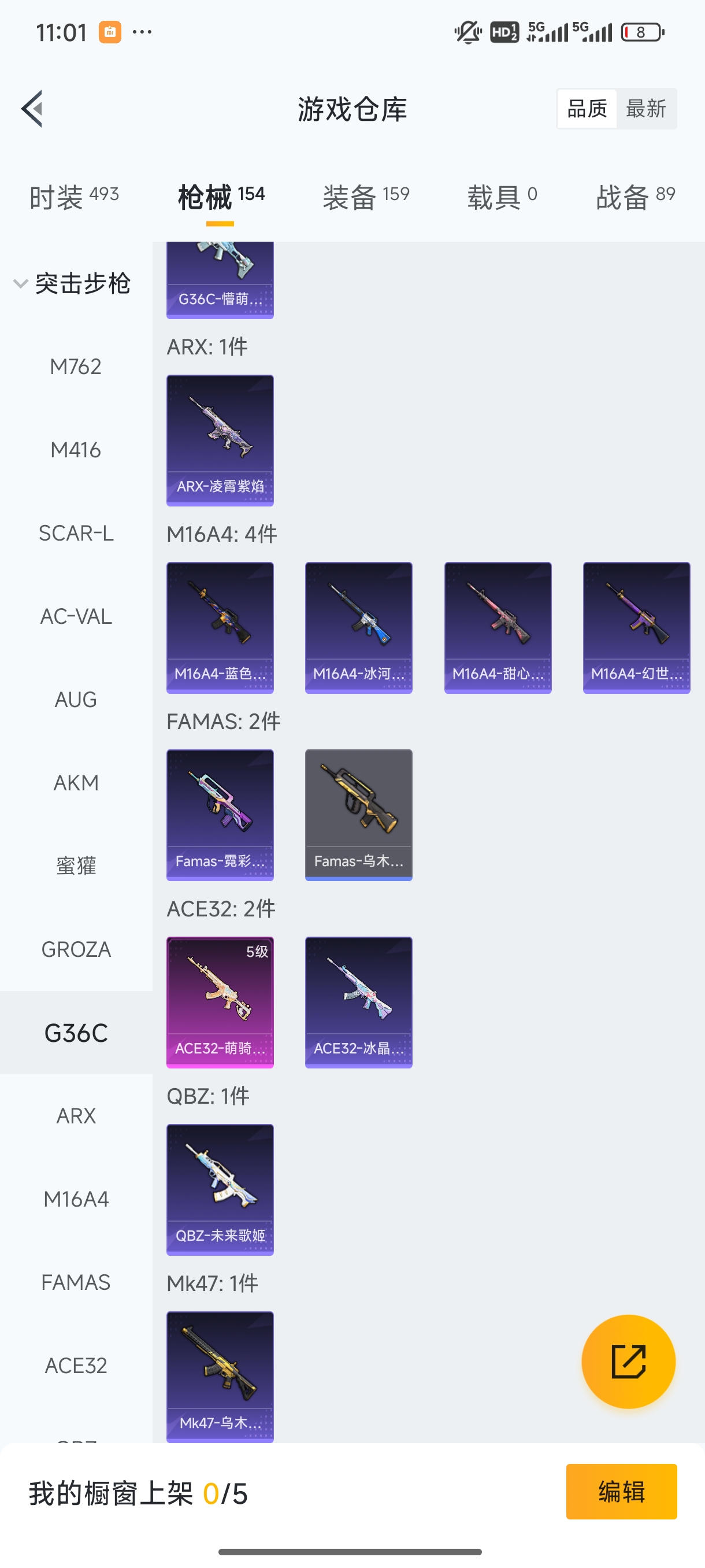Select M416 in the sidebar
Viewport: 705px width, 1568px height.
coord(76,450)
